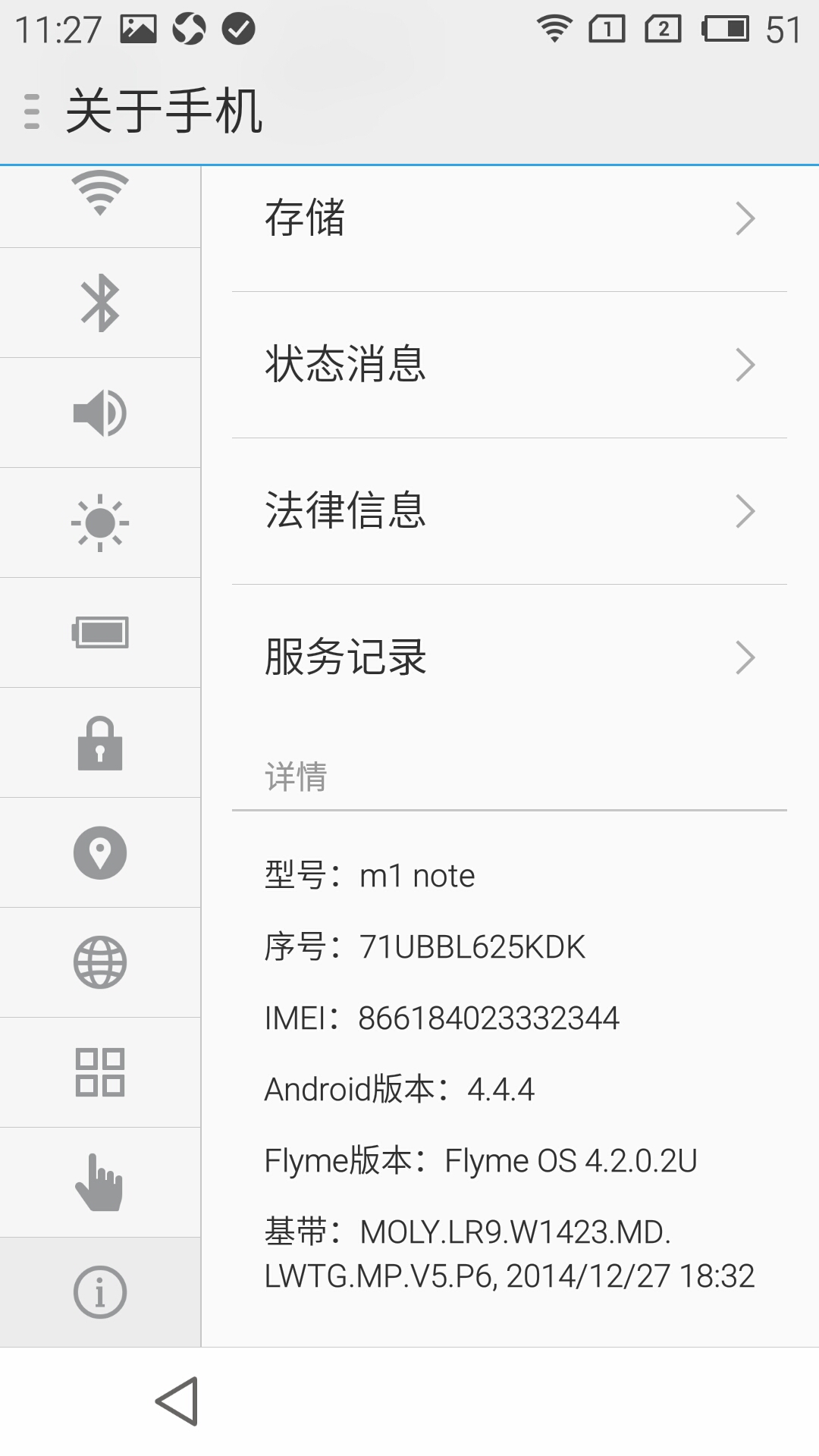The width and height of the screenshot is (819, 1456).
Task: Open 服务记录 service records
Action: 508,657
